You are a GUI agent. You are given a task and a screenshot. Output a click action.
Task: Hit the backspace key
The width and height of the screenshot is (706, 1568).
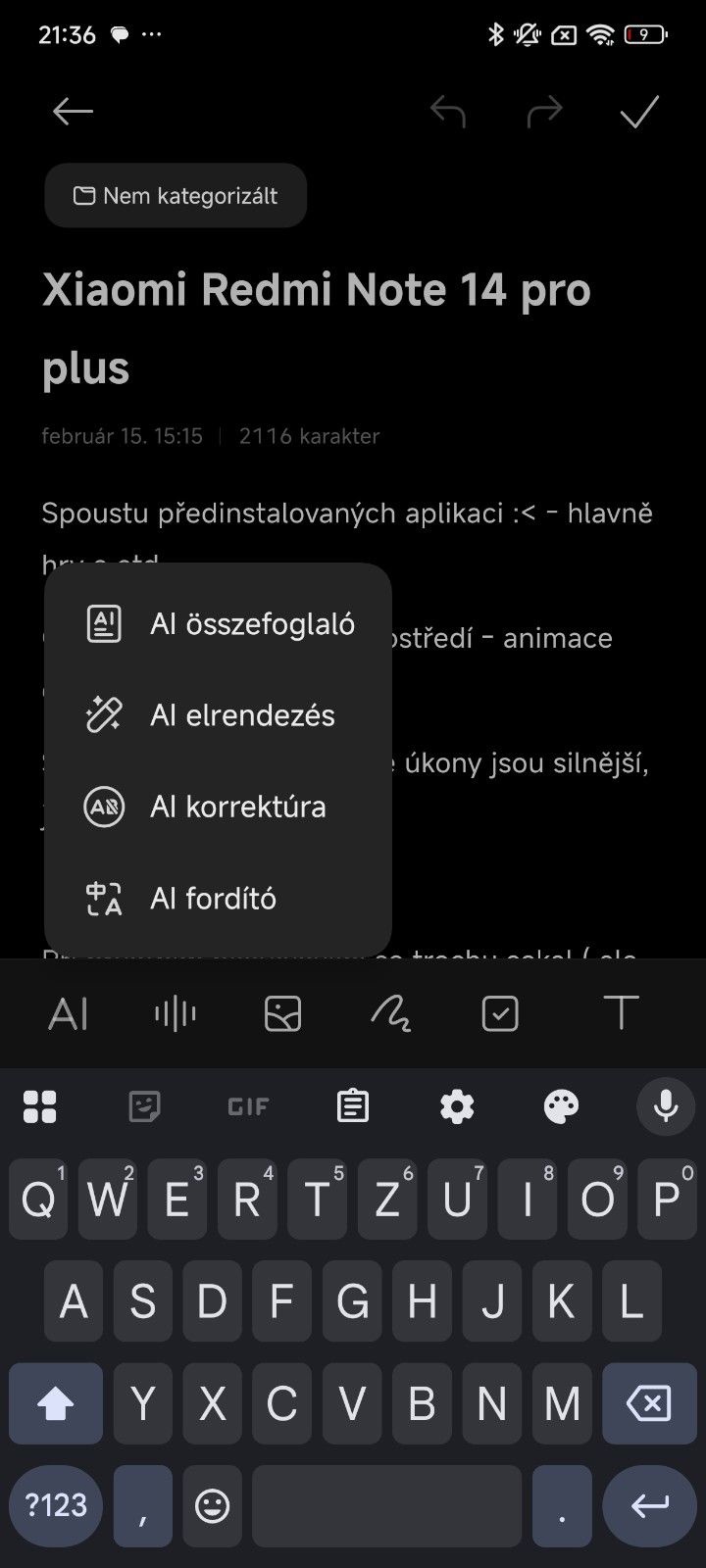coord(649,1403)
